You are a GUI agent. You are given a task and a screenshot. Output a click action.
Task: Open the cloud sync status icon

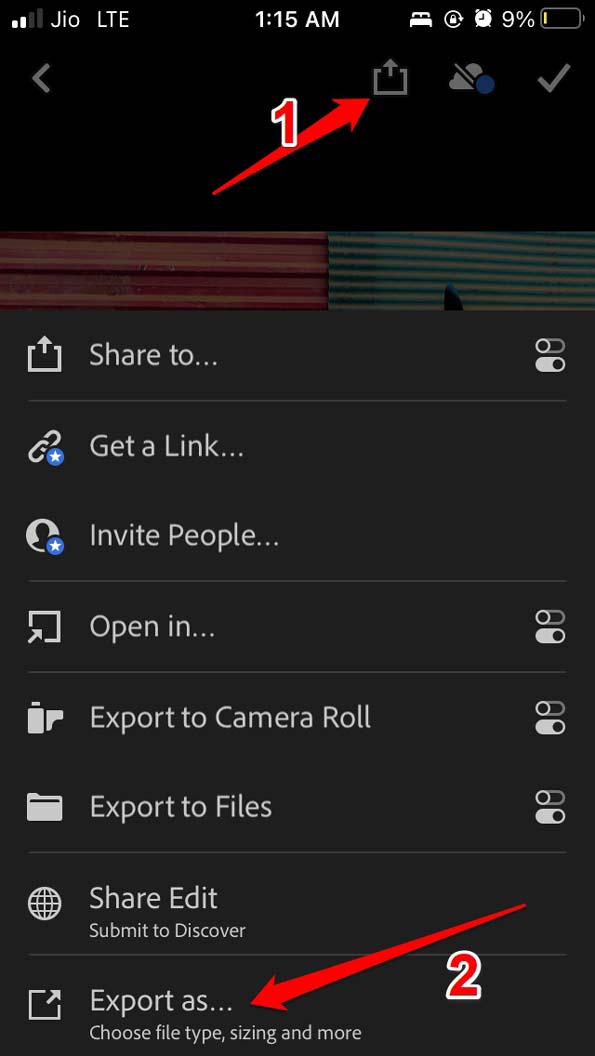pyautogui.click(x=472, y=79)
